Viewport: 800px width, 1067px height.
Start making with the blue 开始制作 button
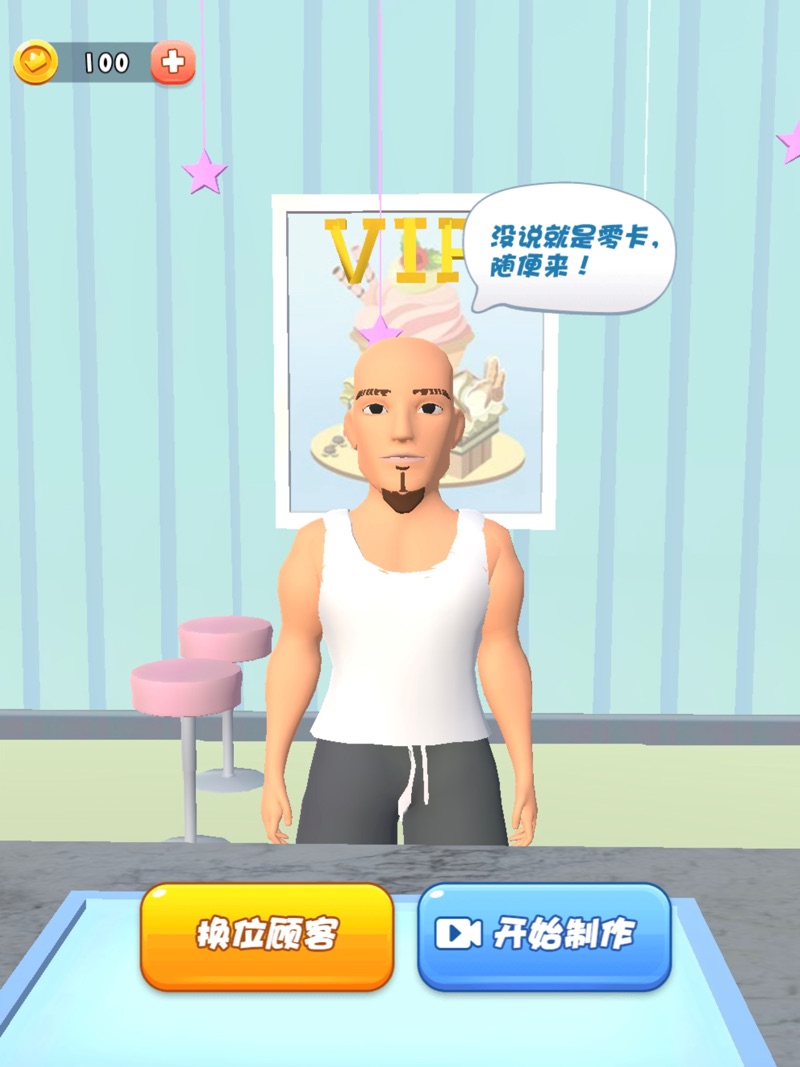(x=543, y=936)
